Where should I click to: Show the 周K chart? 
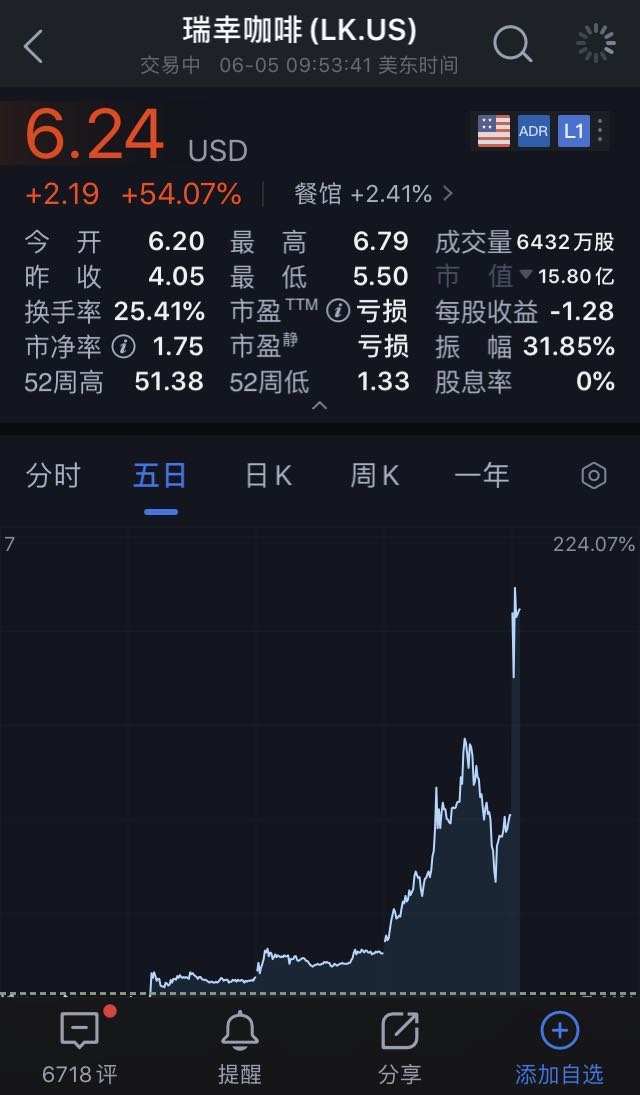(x=374, y=476)
